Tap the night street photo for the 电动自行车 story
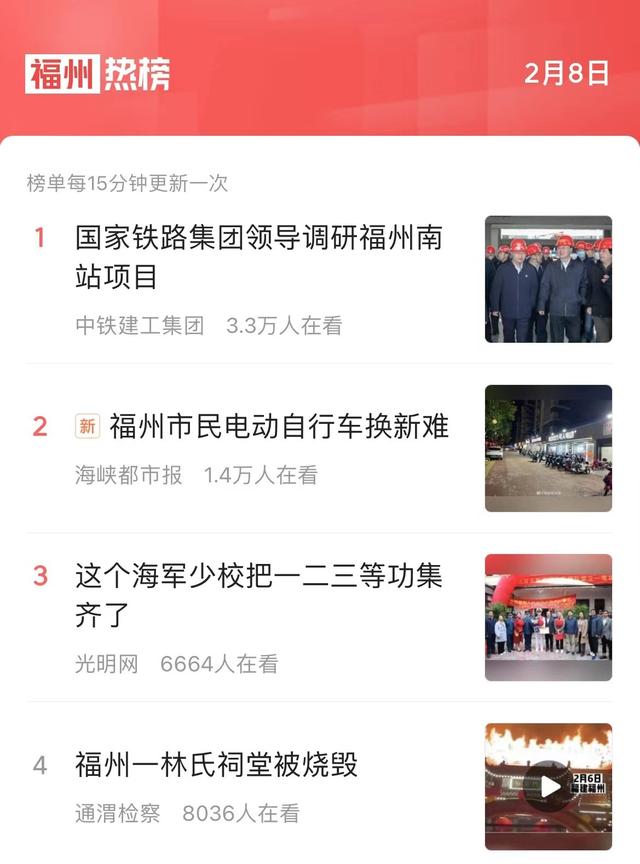 548,448
